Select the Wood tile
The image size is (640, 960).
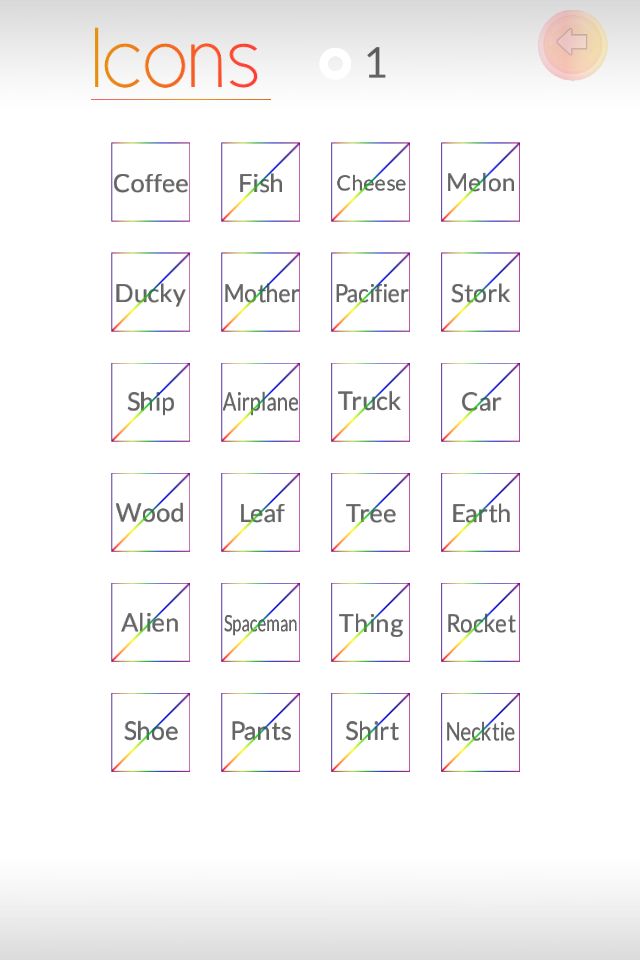(x=150, y=512)
